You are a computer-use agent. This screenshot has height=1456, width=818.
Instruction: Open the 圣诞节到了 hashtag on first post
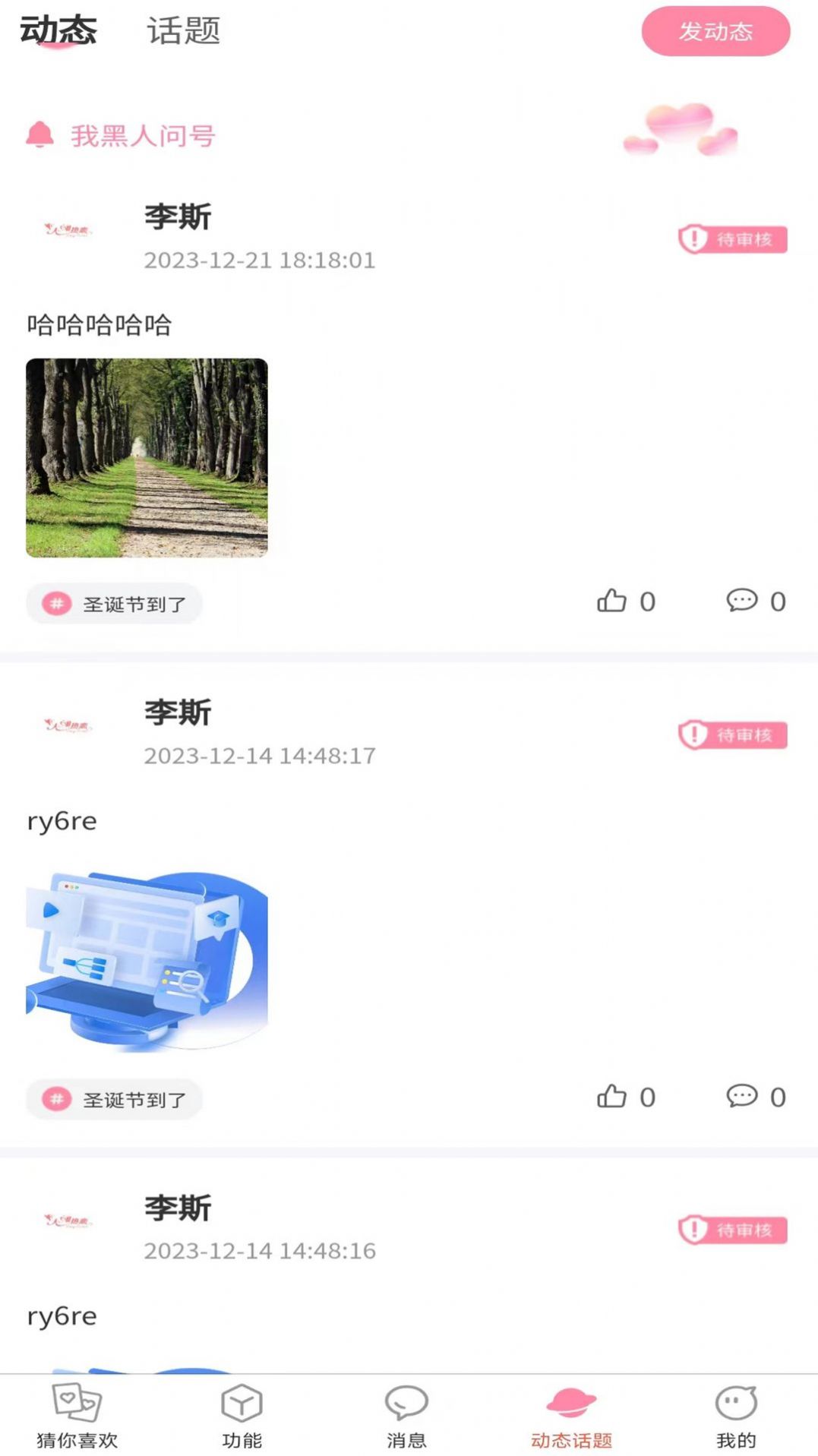coord(114,603)
